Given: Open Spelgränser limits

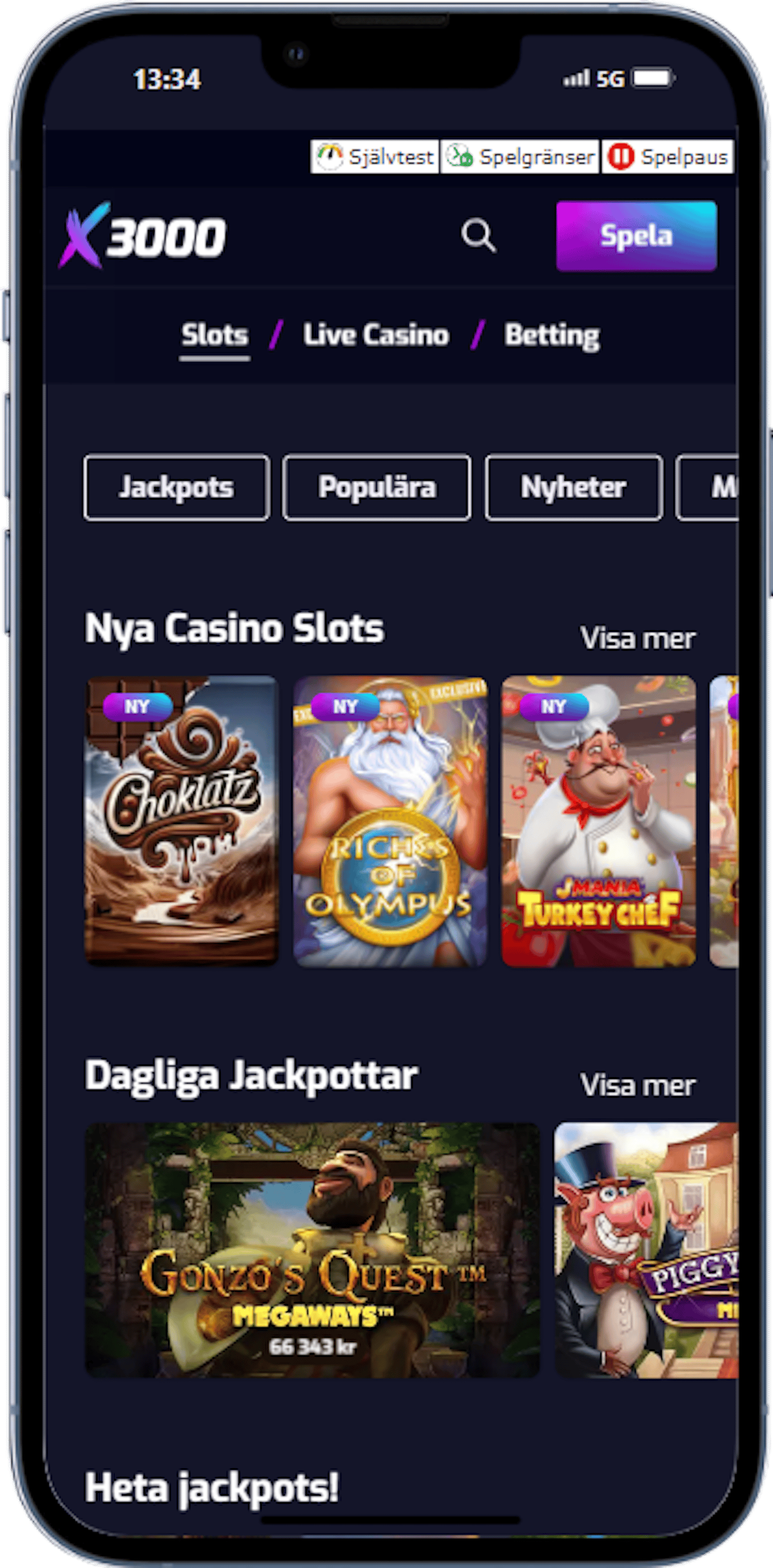Looking at the screenshot, I should (520, 157).
